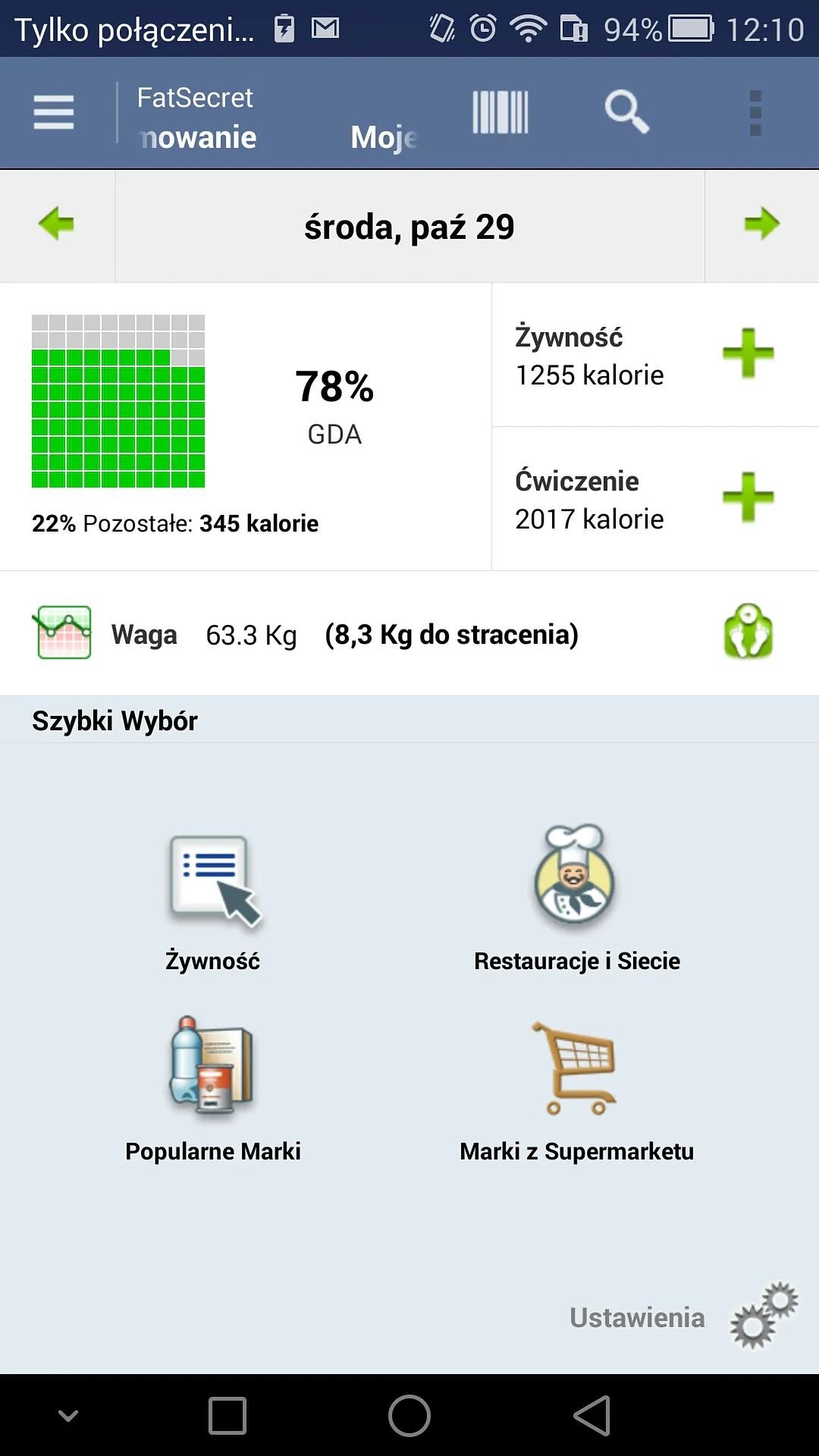Open the hamburger navigation menu
819x1456 pixels.
54,112
